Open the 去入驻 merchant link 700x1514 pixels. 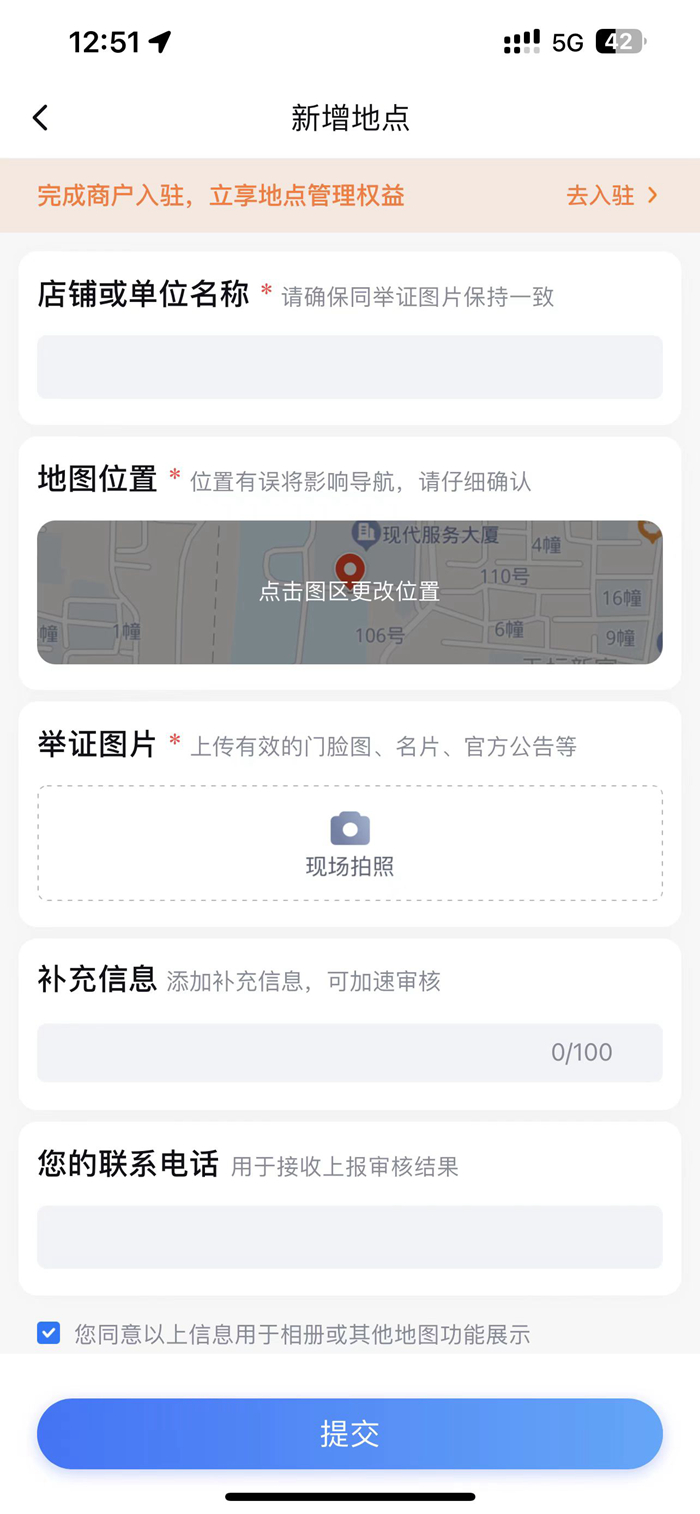tap(612, 195)
